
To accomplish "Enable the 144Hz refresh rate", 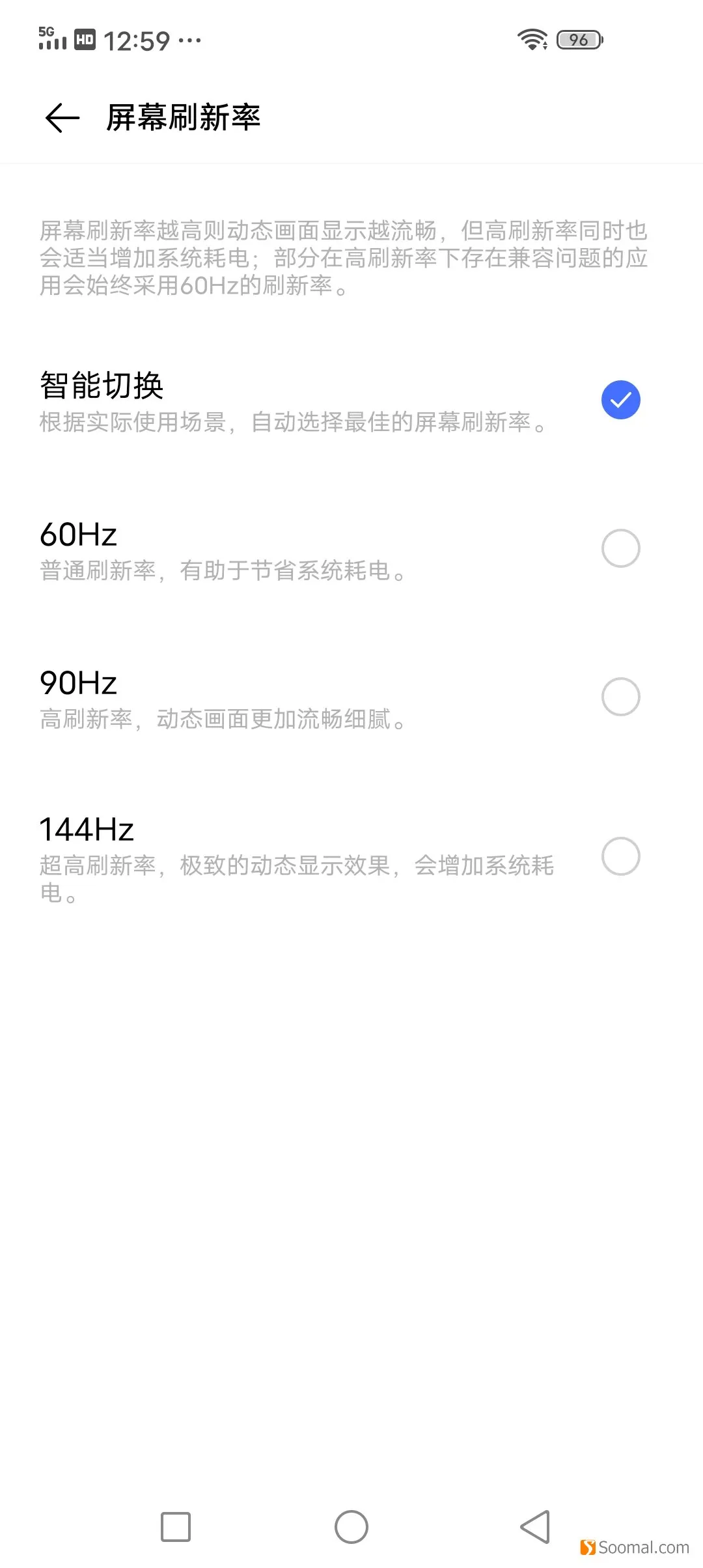I will [x=351, y=858].
